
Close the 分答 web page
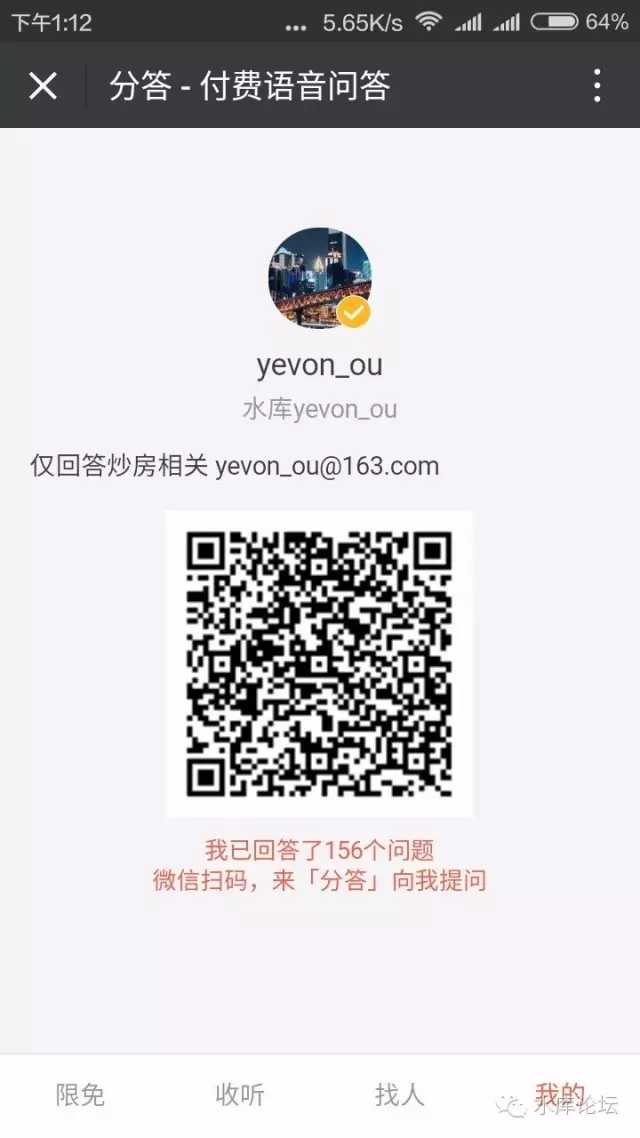tap(43, 86)
